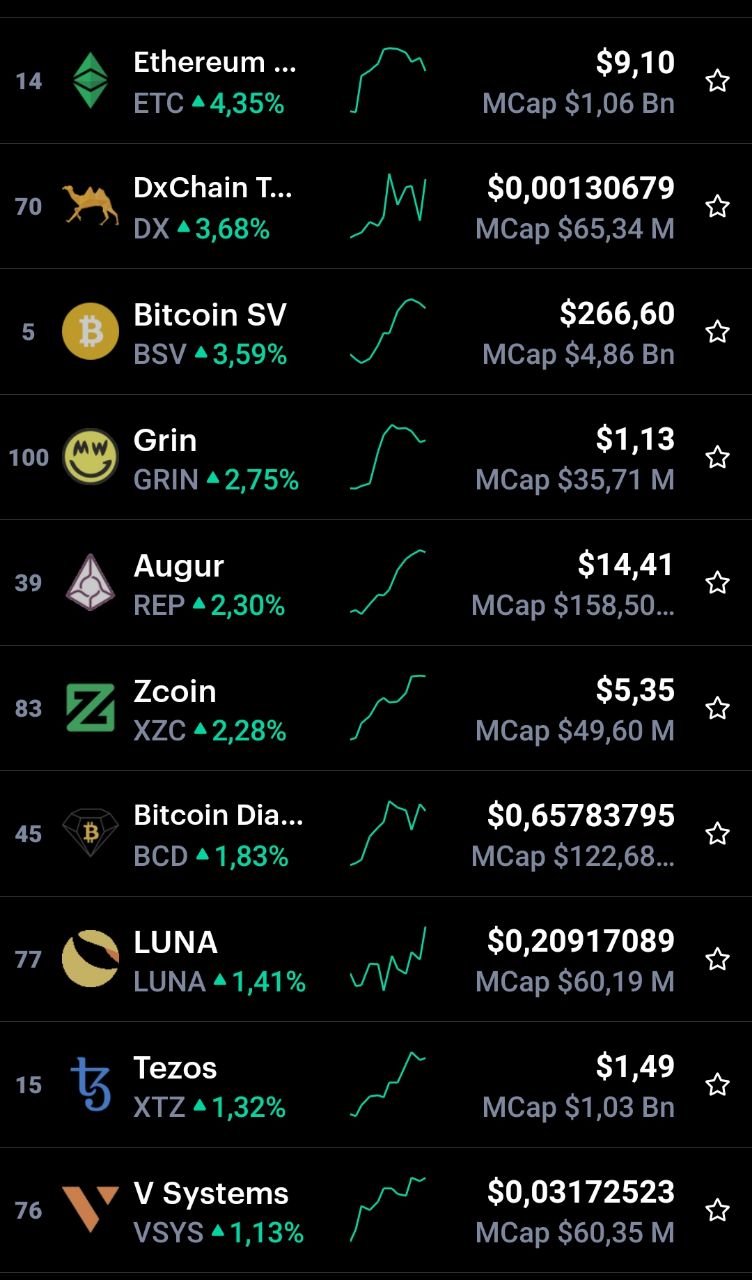The image size is (752, 1280).
Task: Tap the star next to Grin
Action: pyautogui.click(x=717, y=457)
